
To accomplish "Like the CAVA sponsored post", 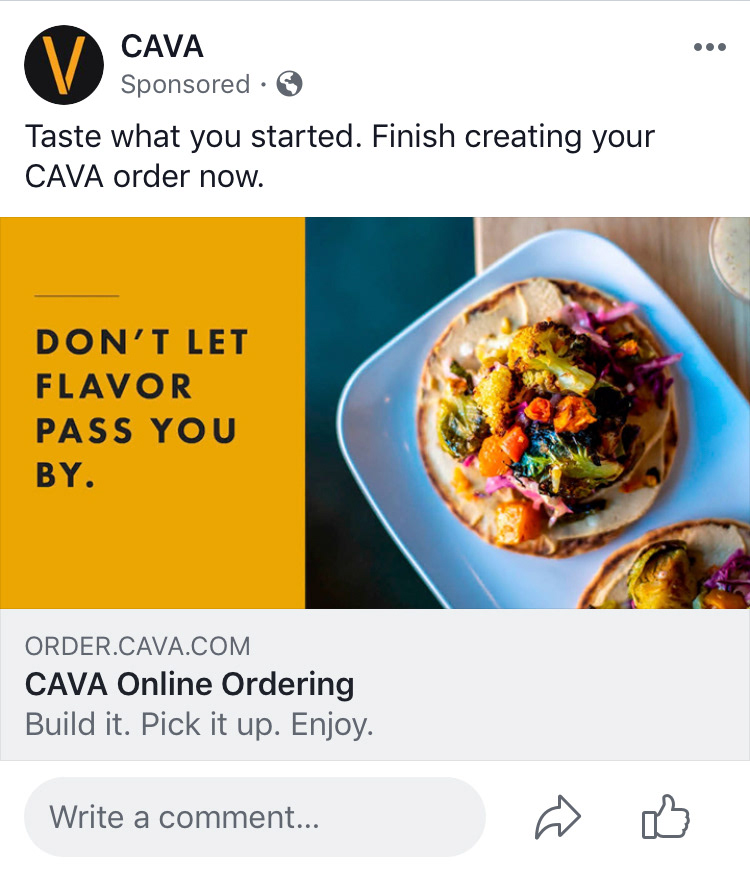I will click(665, 817).
